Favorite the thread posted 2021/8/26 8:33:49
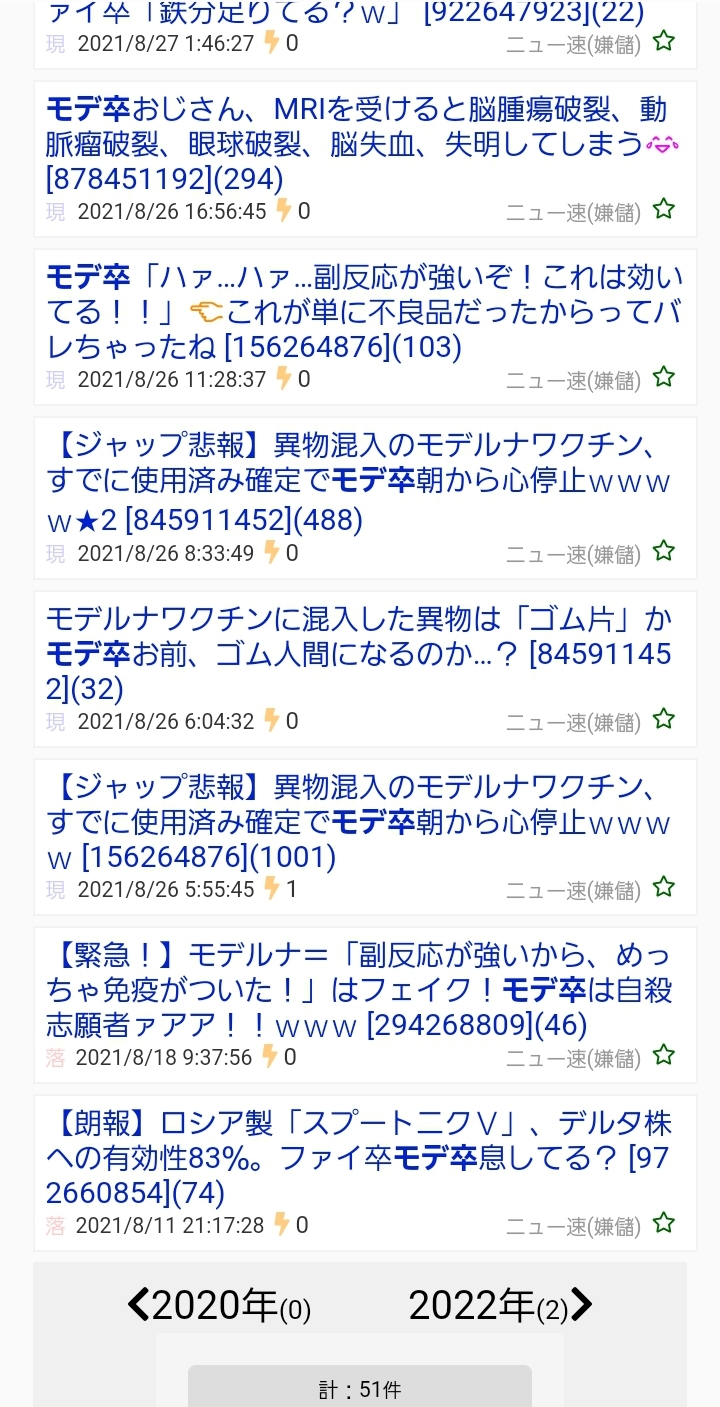The width and height of the screenshot is (720, 1407). click(x=664, y=551)
